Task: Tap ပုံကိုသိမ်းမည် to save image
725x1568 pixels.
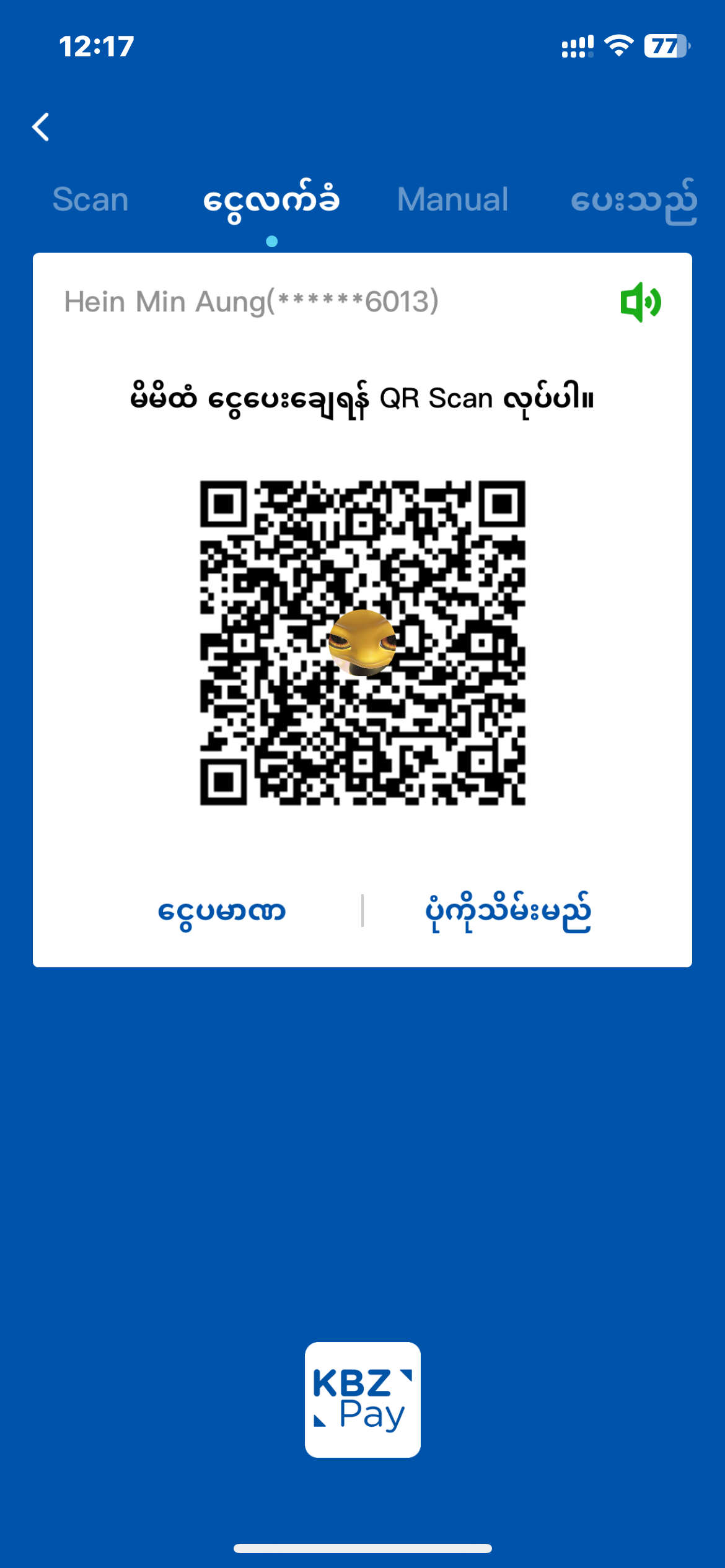Action: coord(508,912)
